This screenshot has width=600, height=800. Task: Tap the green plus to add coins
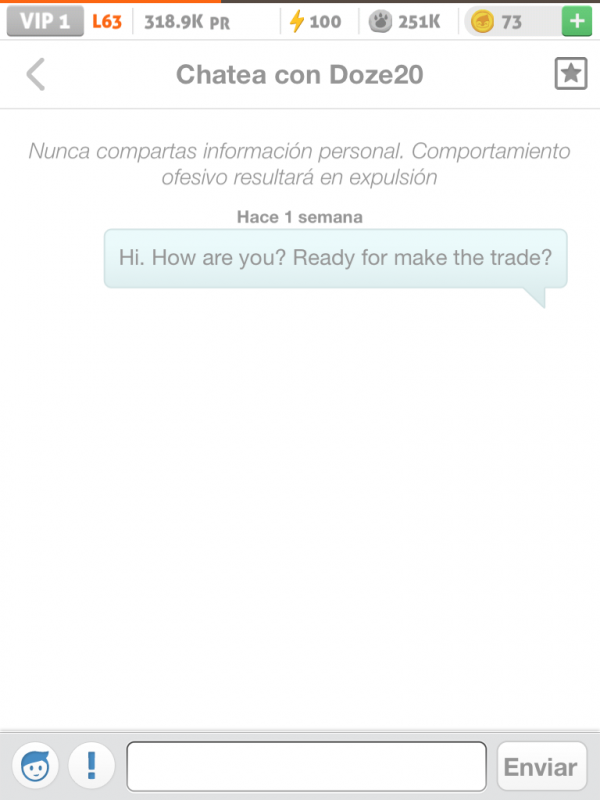(576, 21)
